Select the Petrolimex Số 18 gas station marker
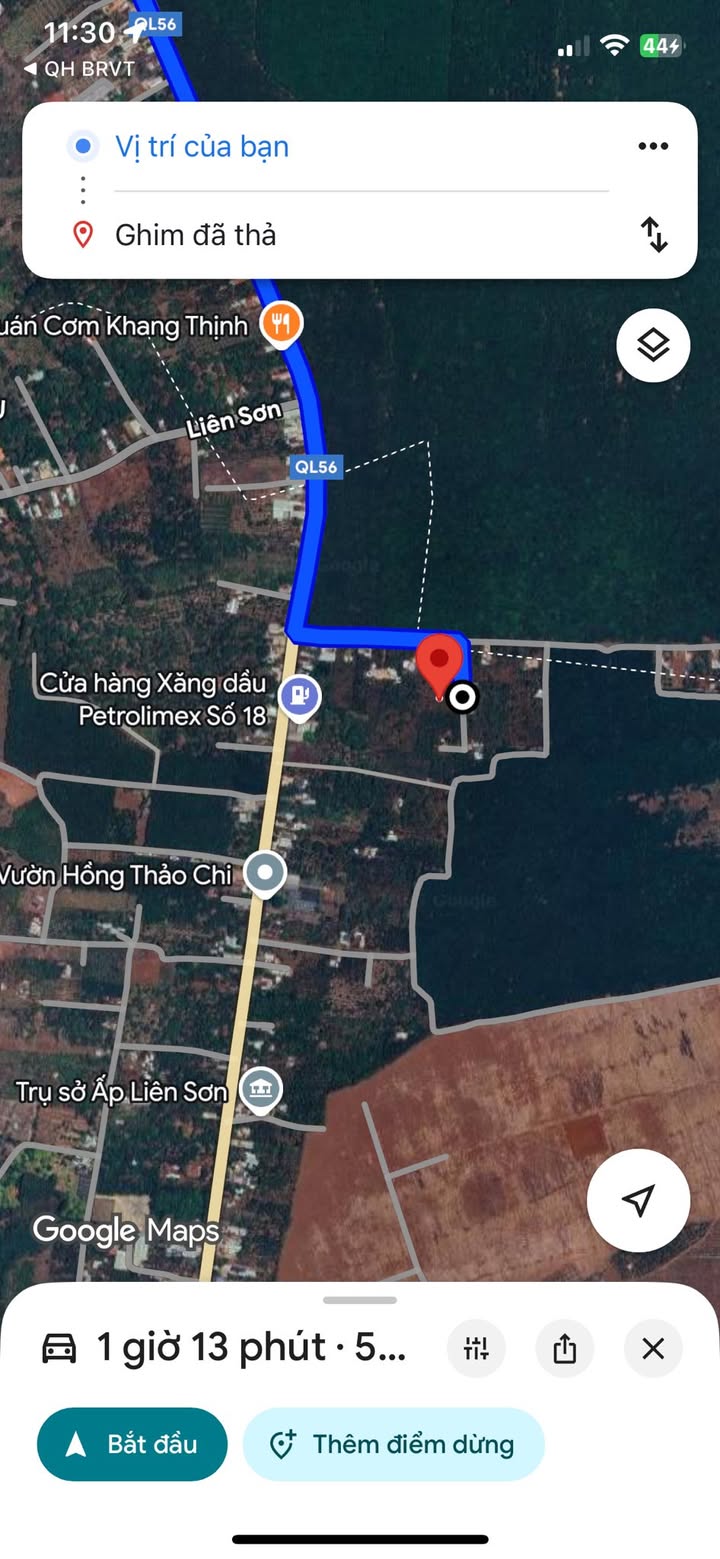The height and width of the screenshot is (1559, 720). click(299, 696)
